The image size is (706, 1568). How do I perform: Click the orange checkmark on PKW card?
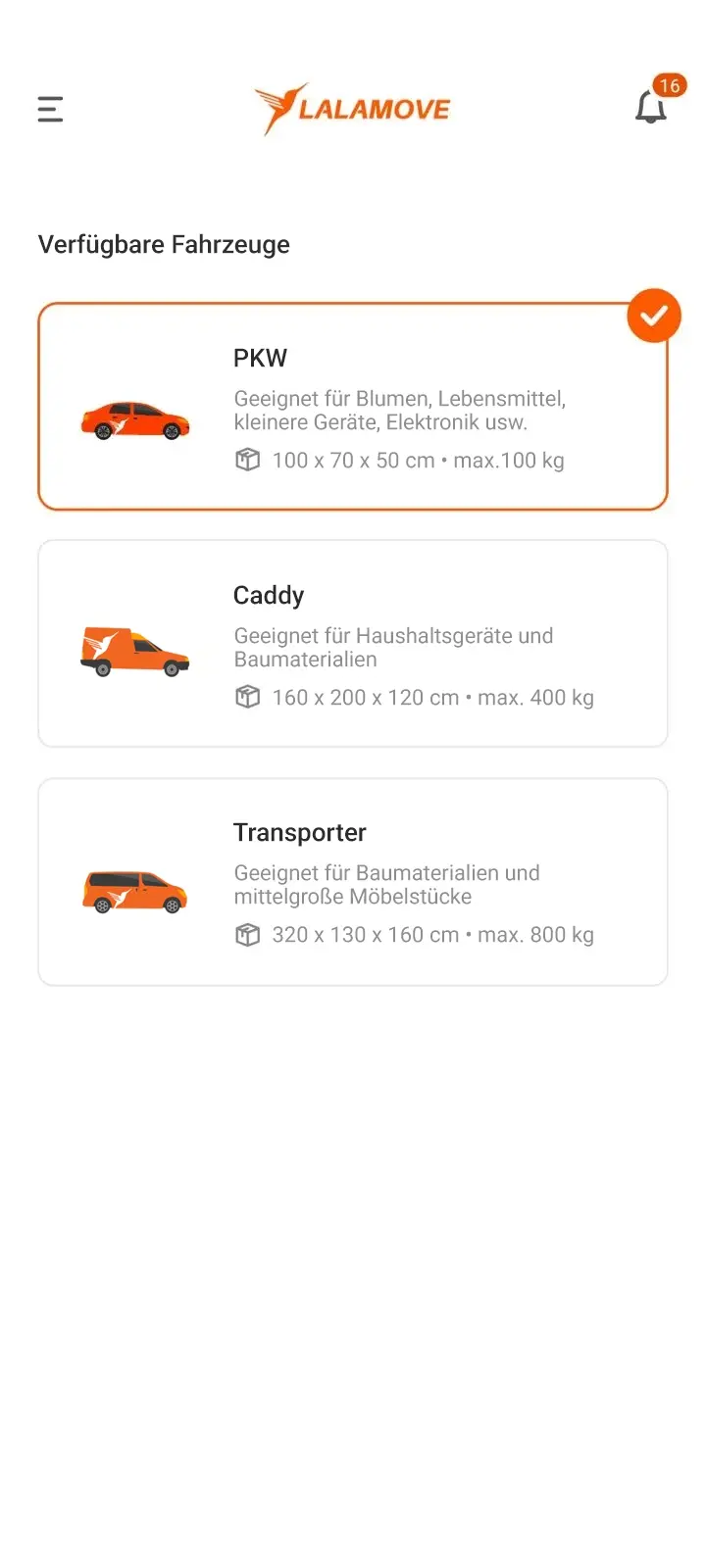pyautogui.click(x=653, y=316)
